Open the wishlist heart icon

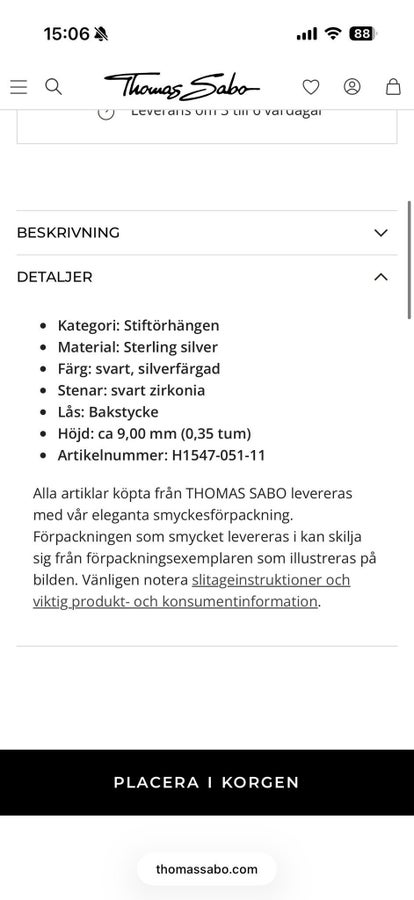coord(311,87)
